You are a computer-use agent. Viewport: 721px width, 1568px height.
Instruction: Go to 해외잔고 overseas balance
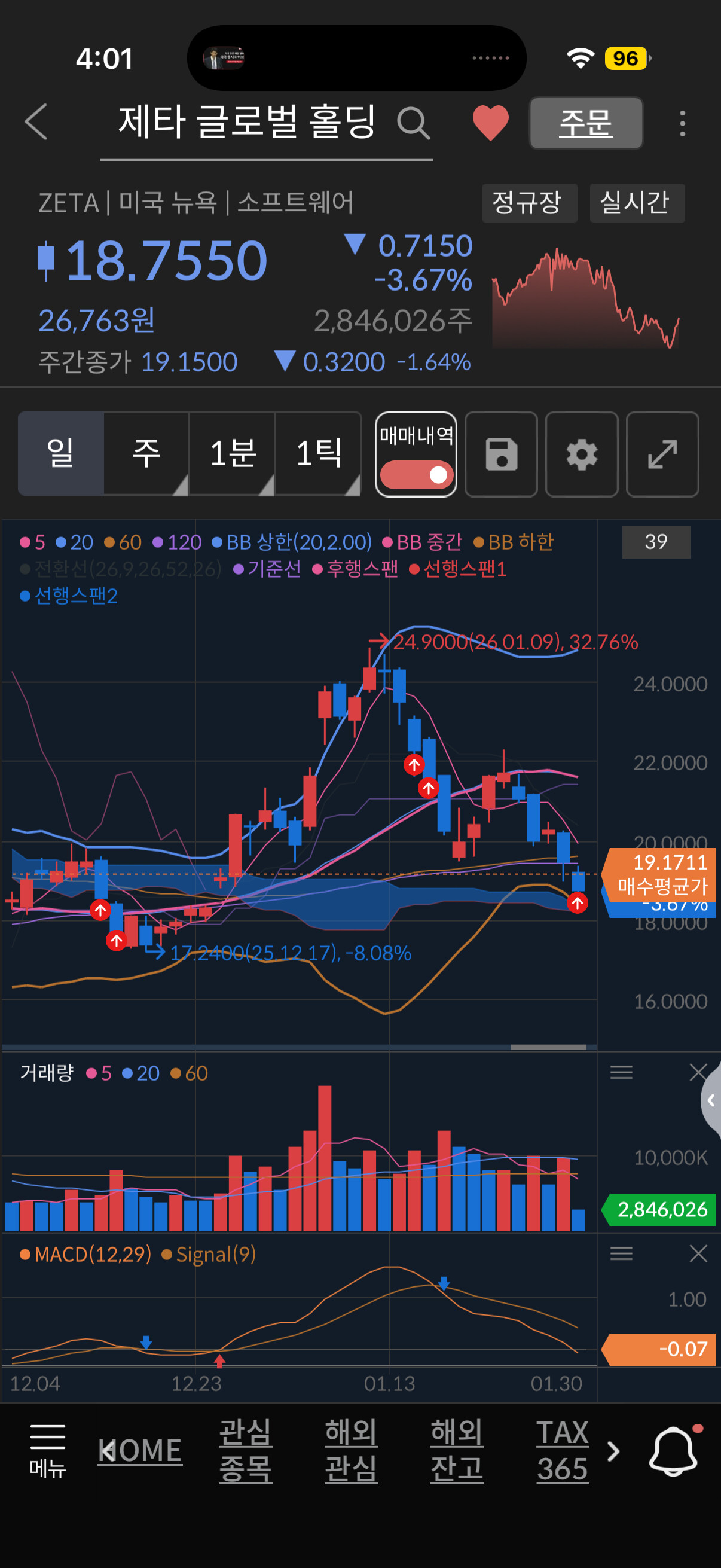point(456,1450)
